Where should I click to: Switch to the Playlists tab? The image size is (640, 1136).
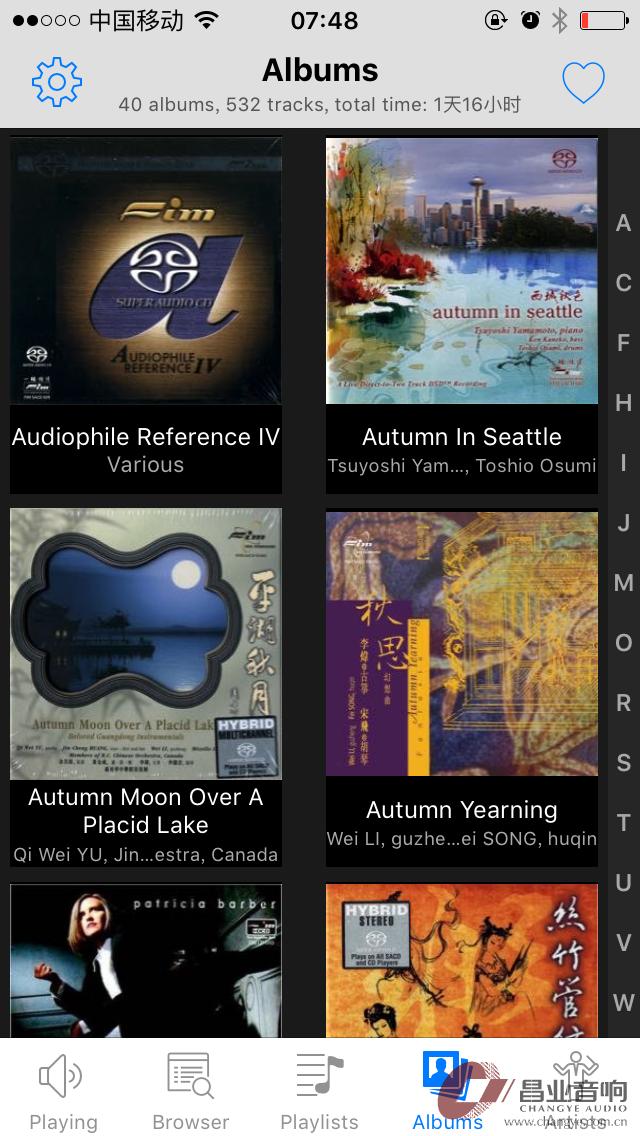(x=319, y=1090)
